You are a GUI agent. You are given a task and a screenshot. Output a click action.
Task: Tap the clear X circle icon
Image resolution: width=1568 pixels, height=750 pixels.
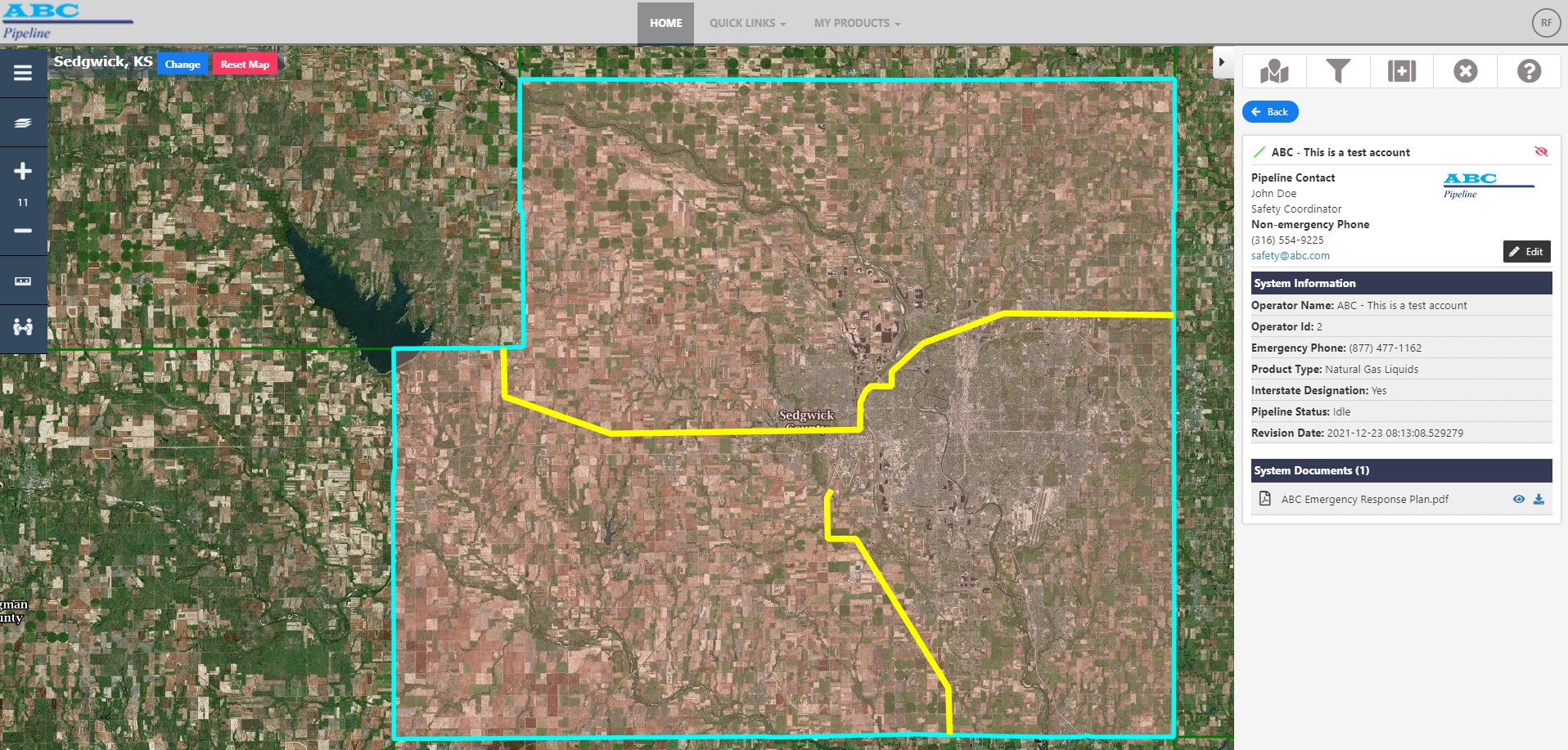click(x=1465, y=71)
